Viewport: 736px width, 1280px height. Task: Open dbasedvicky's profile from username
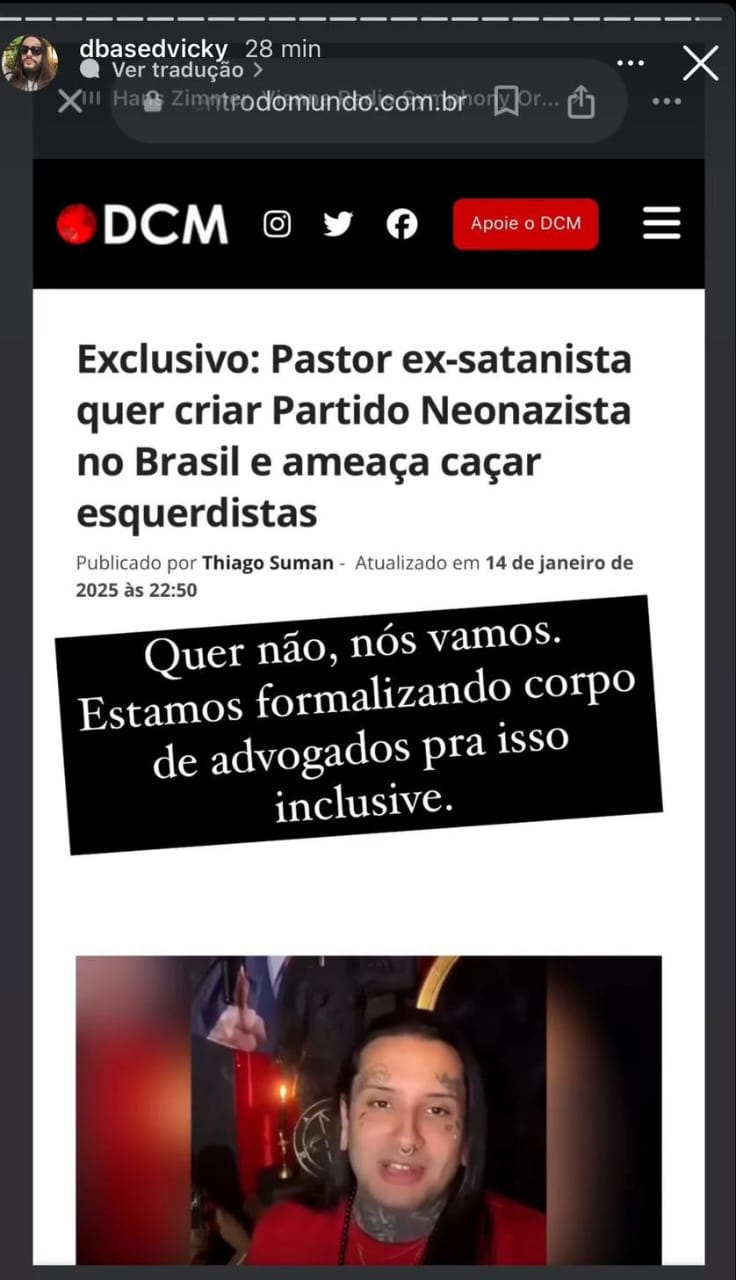click(x=154, y=48)
